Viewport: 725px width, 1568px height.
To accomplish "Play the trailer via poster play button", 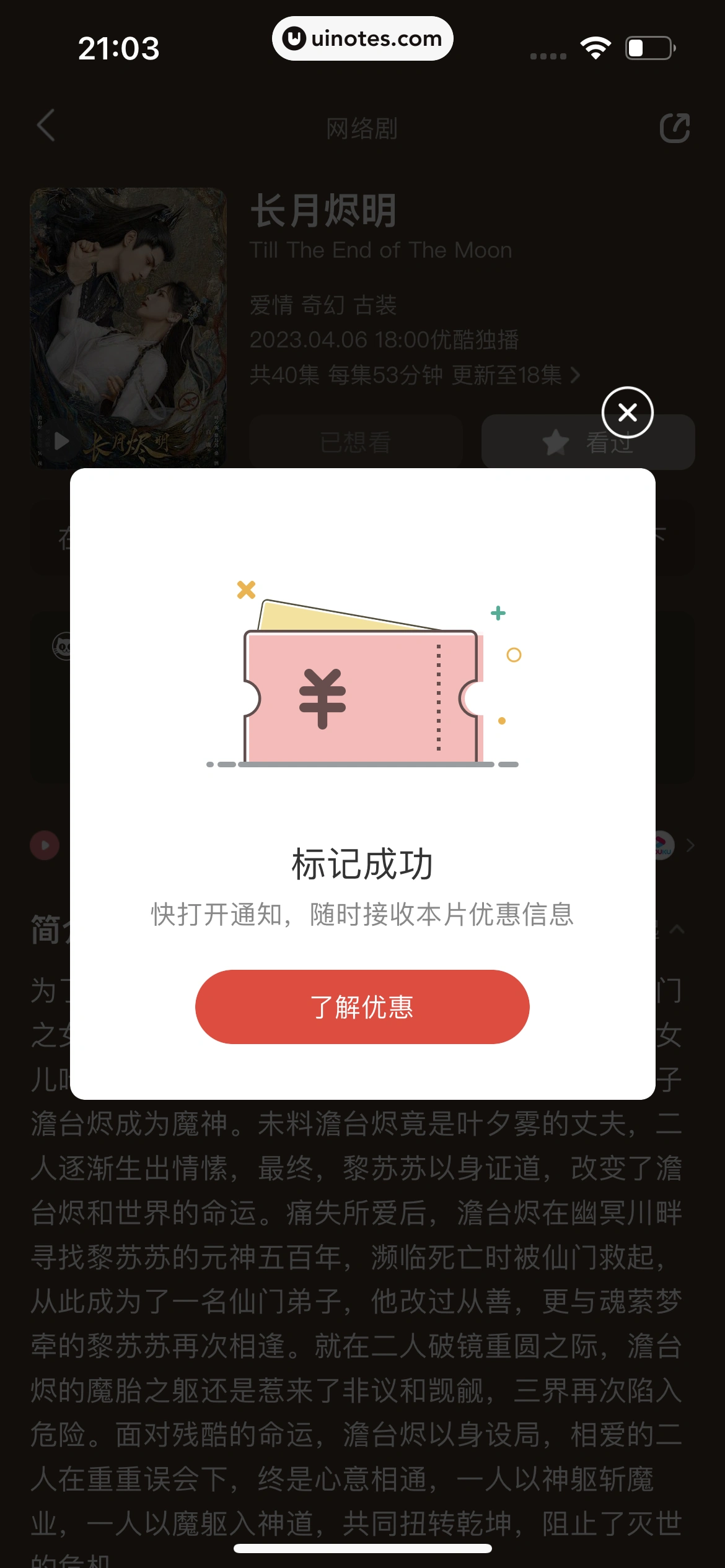I will pos(61,441).
